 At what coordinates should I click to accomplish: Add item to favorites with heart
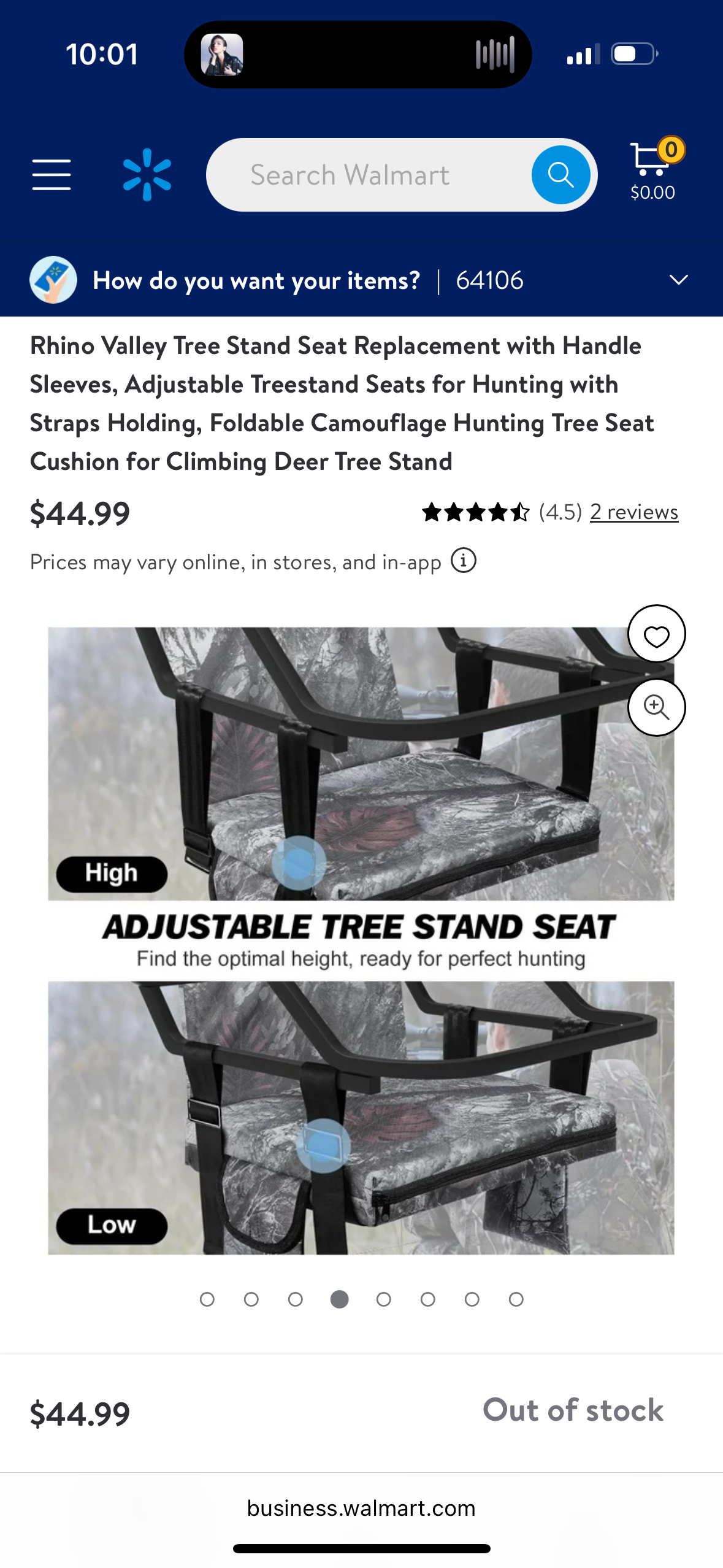click(x=656, y=634)
